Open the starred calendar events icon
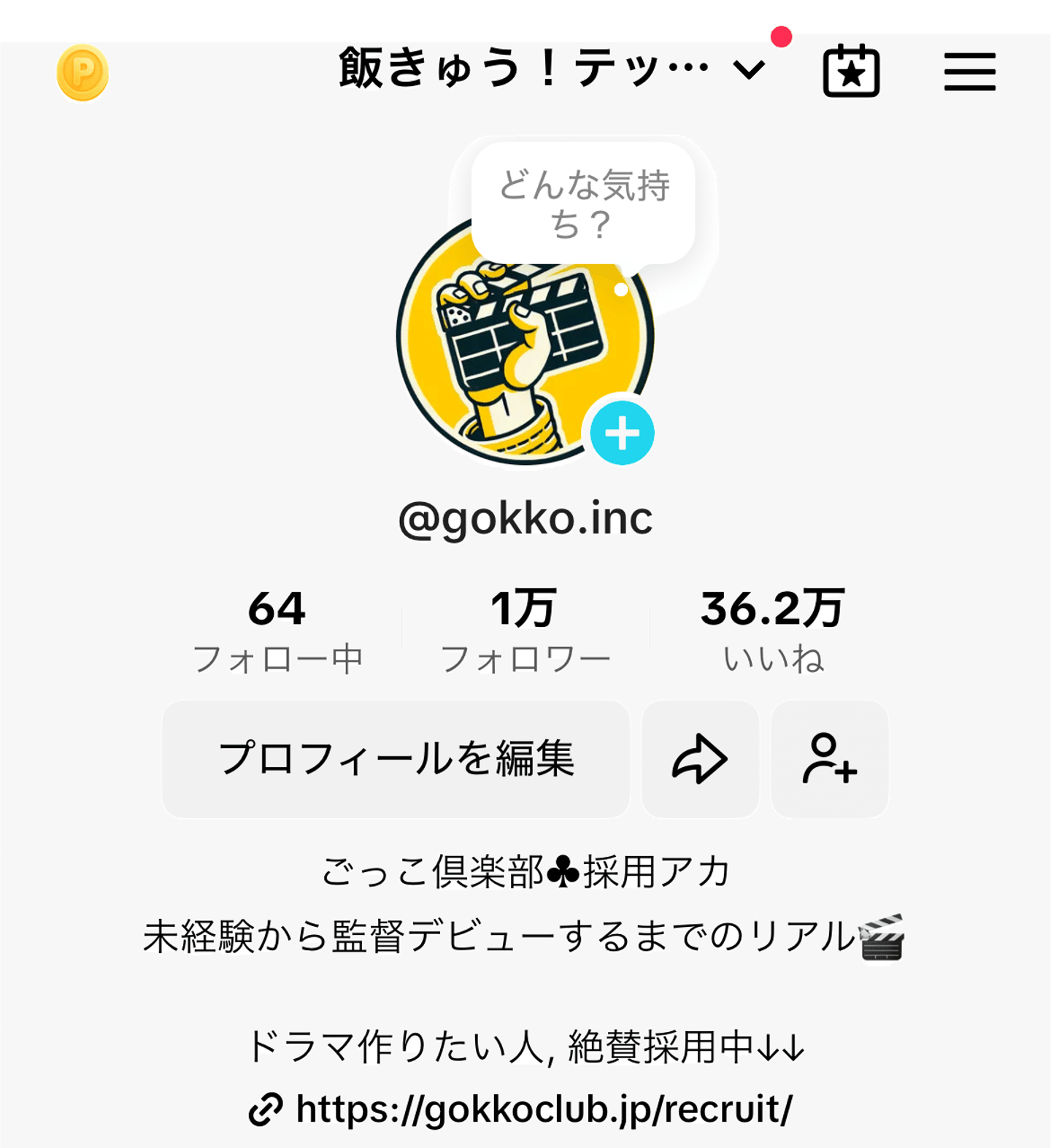Viewport: 1051px width, 1148px height. [x=851, y=72]
